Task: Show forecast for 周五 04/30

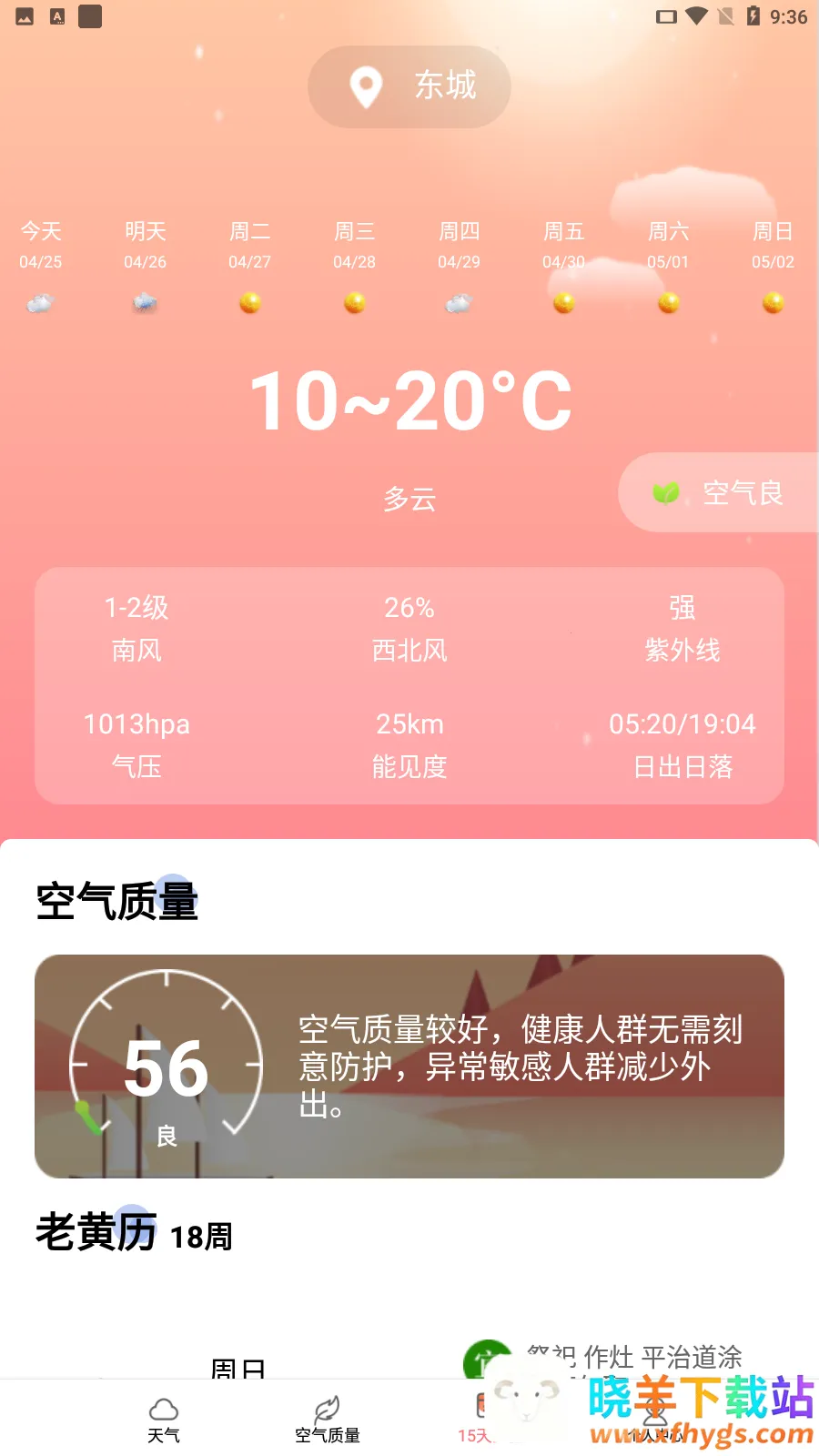Action: (564, 266)
